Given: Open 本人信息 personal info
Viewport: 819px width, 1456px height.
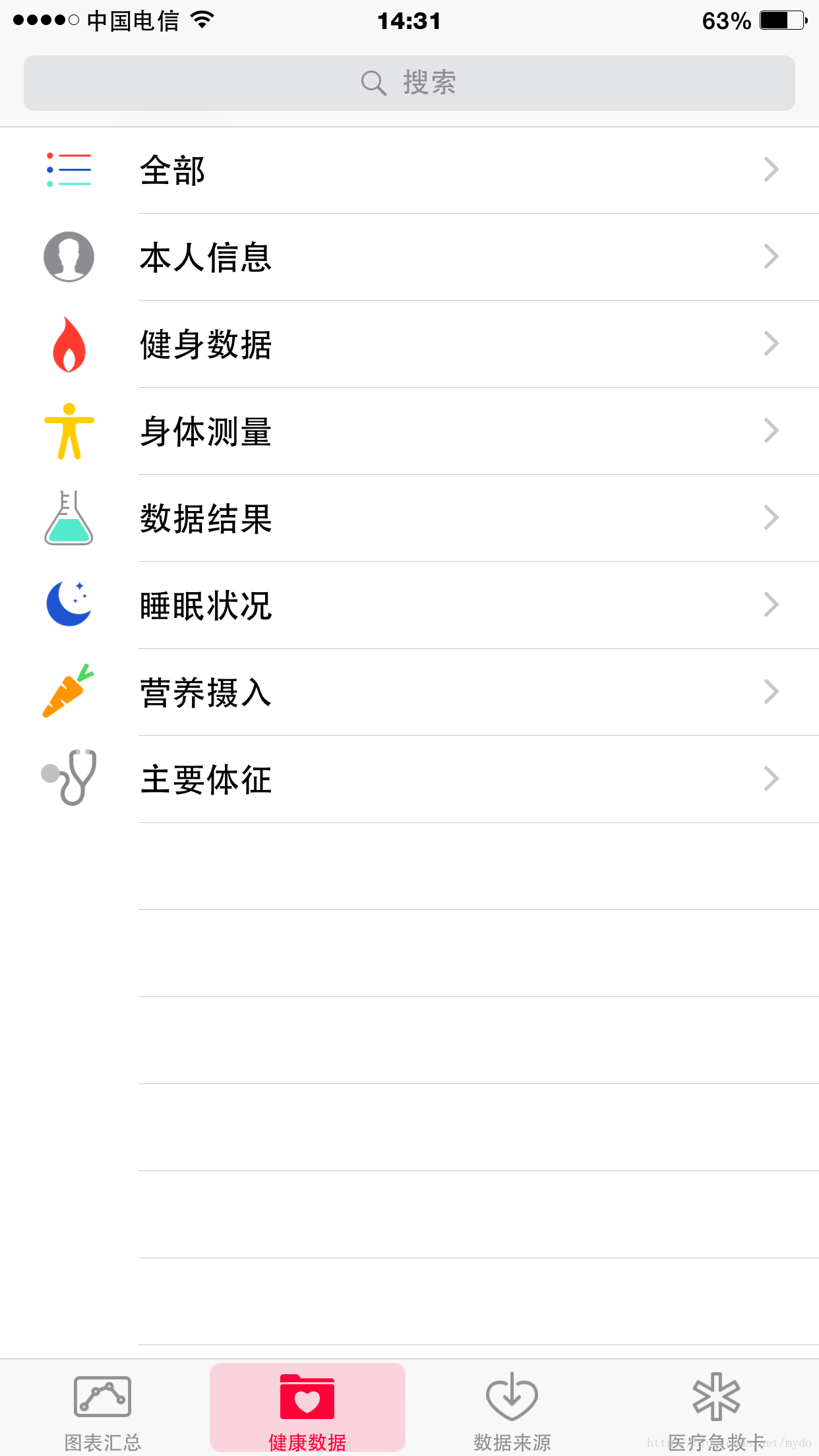Looking at the screenshot, I should tap(409, 257).
